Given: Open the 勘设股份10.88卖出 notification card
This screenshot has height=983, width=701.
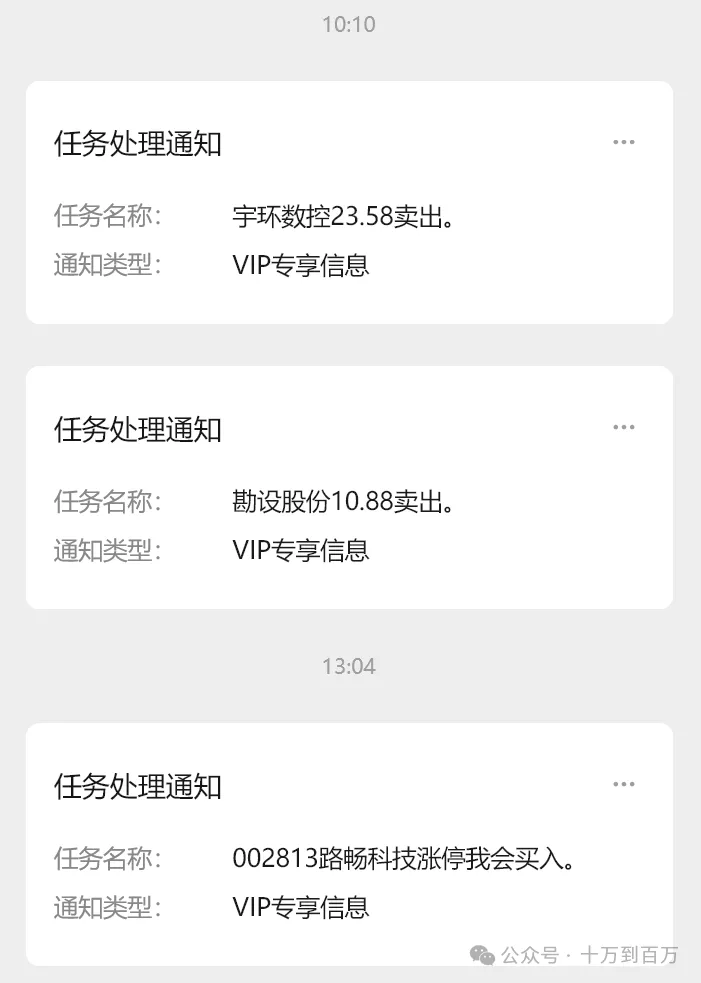Looking at the screenshot, I should coord(349,502).
